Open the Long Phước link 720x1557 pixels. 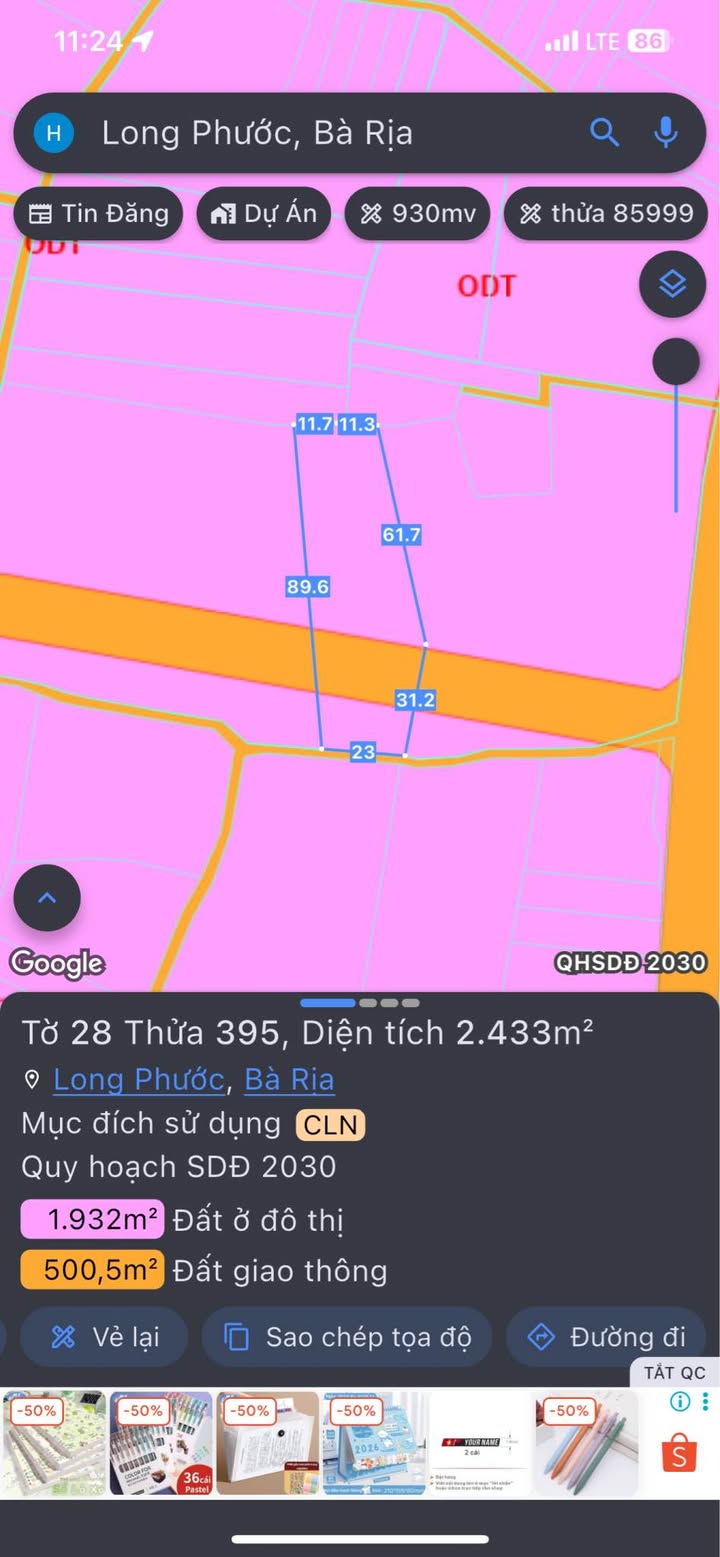click(138, 1080)
